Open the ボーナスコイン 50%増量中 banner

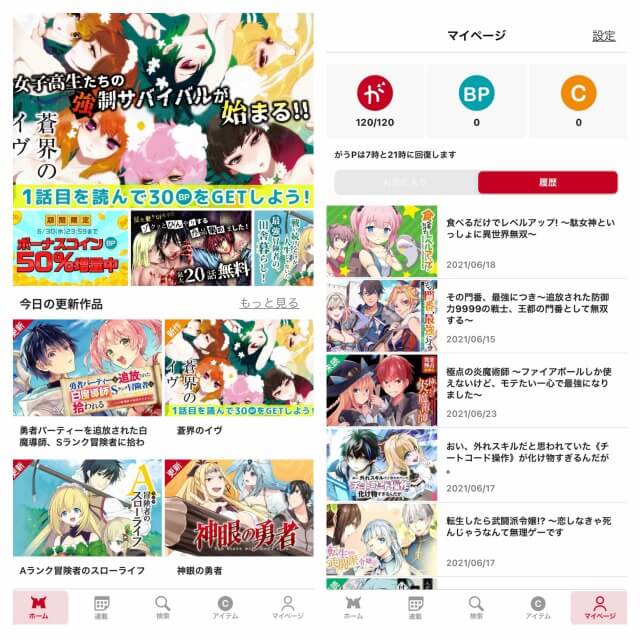(x=63, y=247)
